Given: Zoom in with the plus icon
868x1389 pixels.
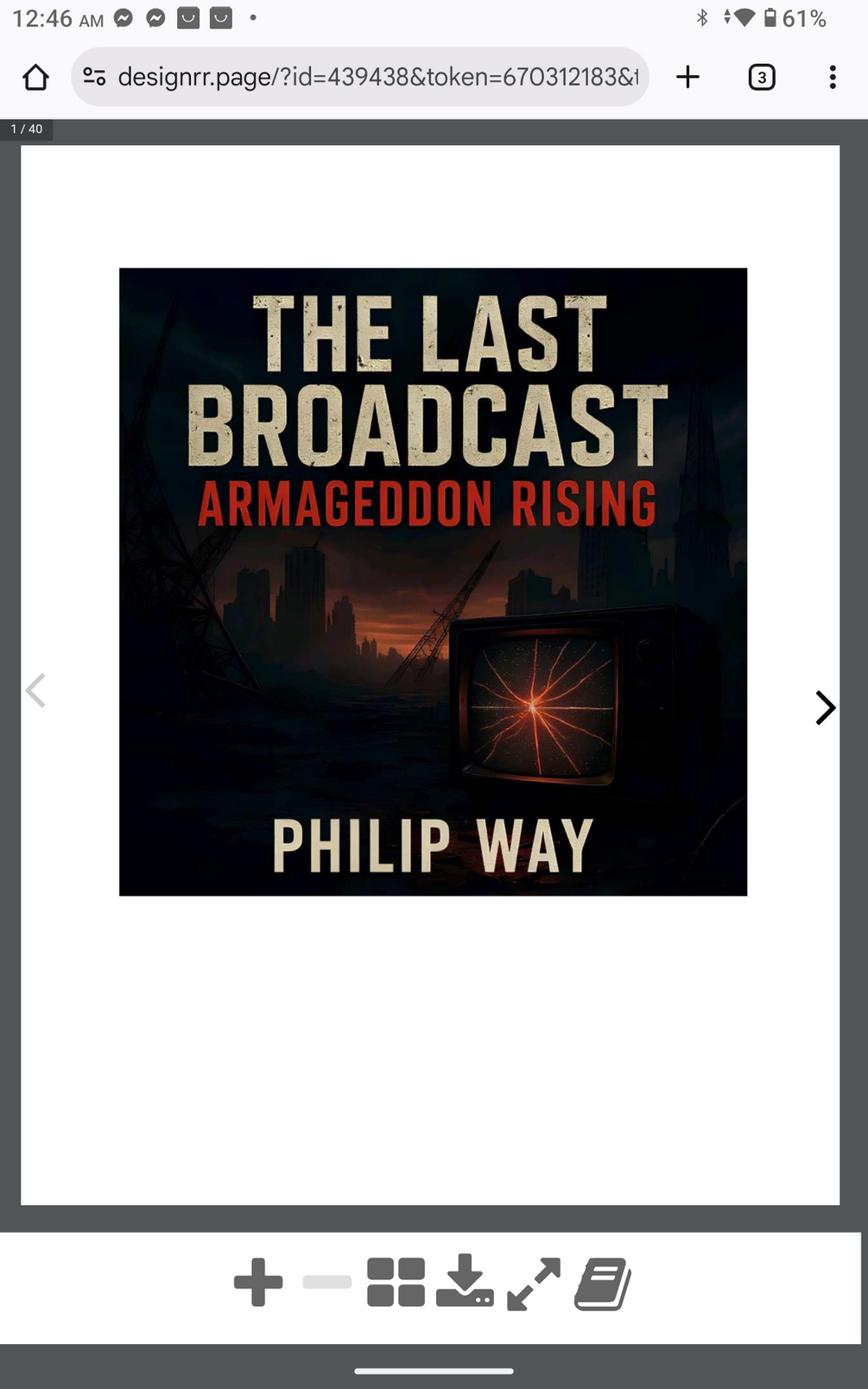Looking at the screenshot, I should (258, 1283).
